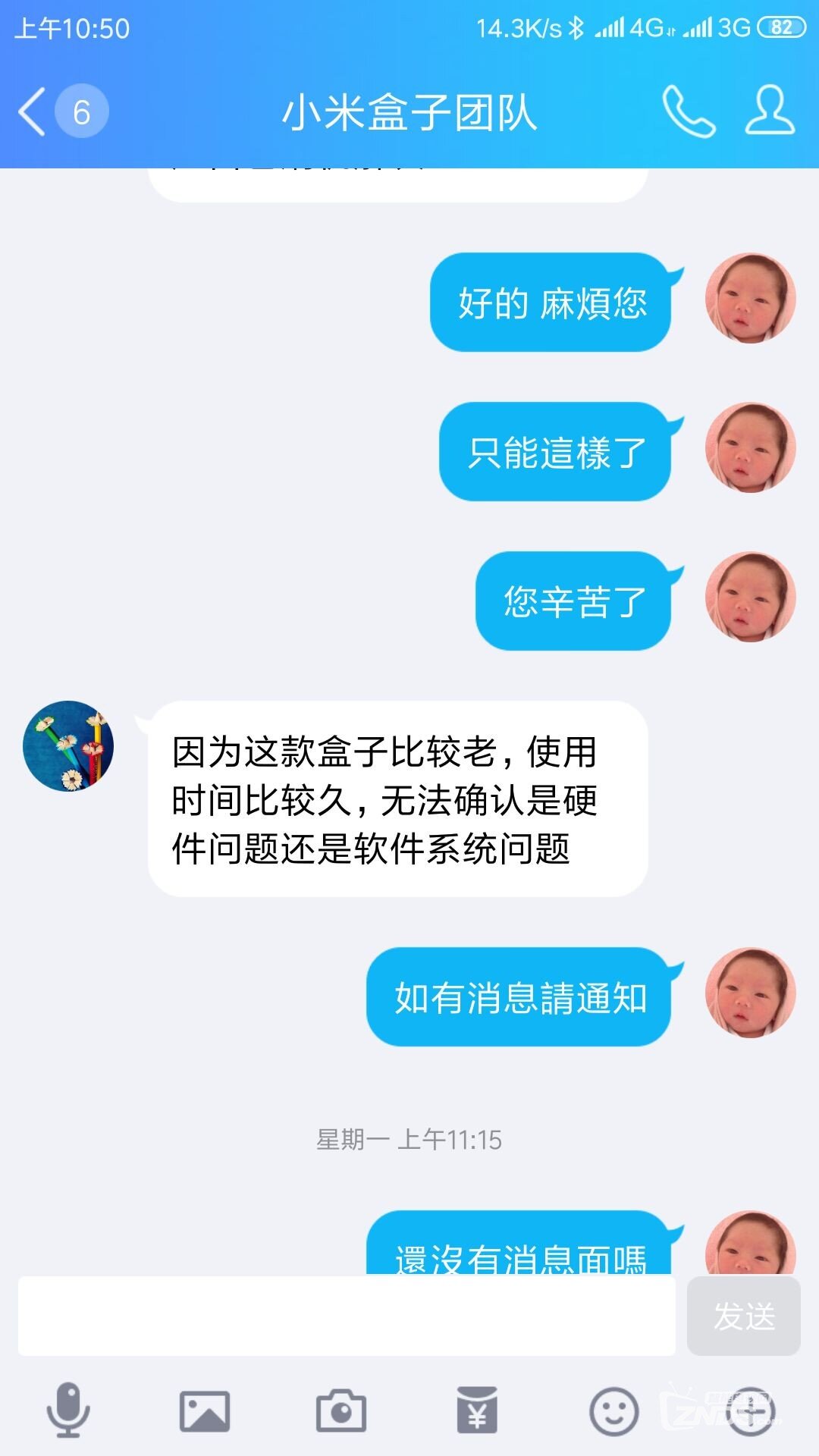Open the emoji panel
The width and height of the screenshot is (819, 1456).
tap(613, 1410)
